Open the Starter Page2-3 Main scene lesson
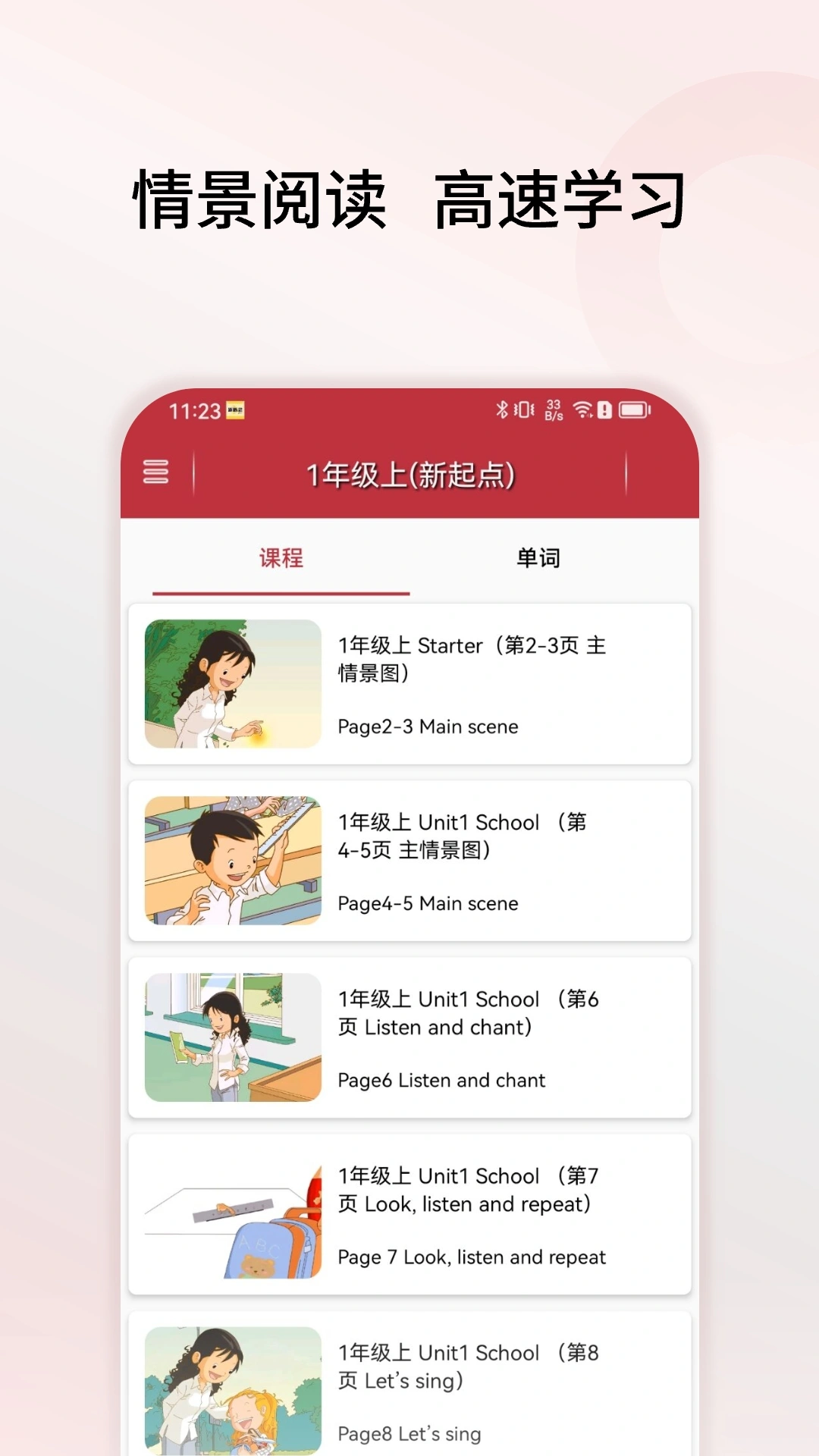Screen dimensions: 819x1456 click(409, 682)
